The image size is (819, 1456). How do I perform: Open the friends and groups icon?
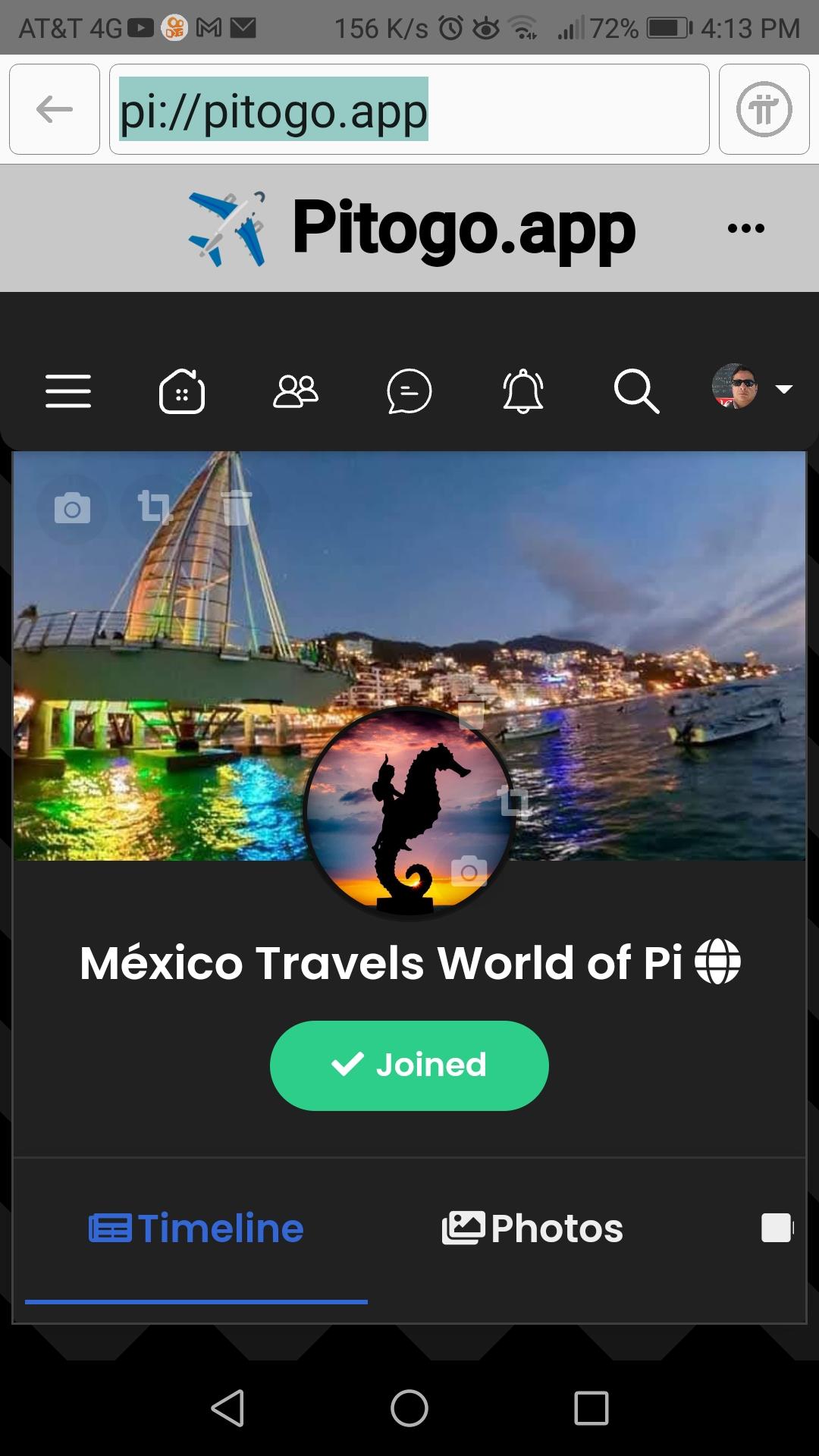(x=296, y=391)
